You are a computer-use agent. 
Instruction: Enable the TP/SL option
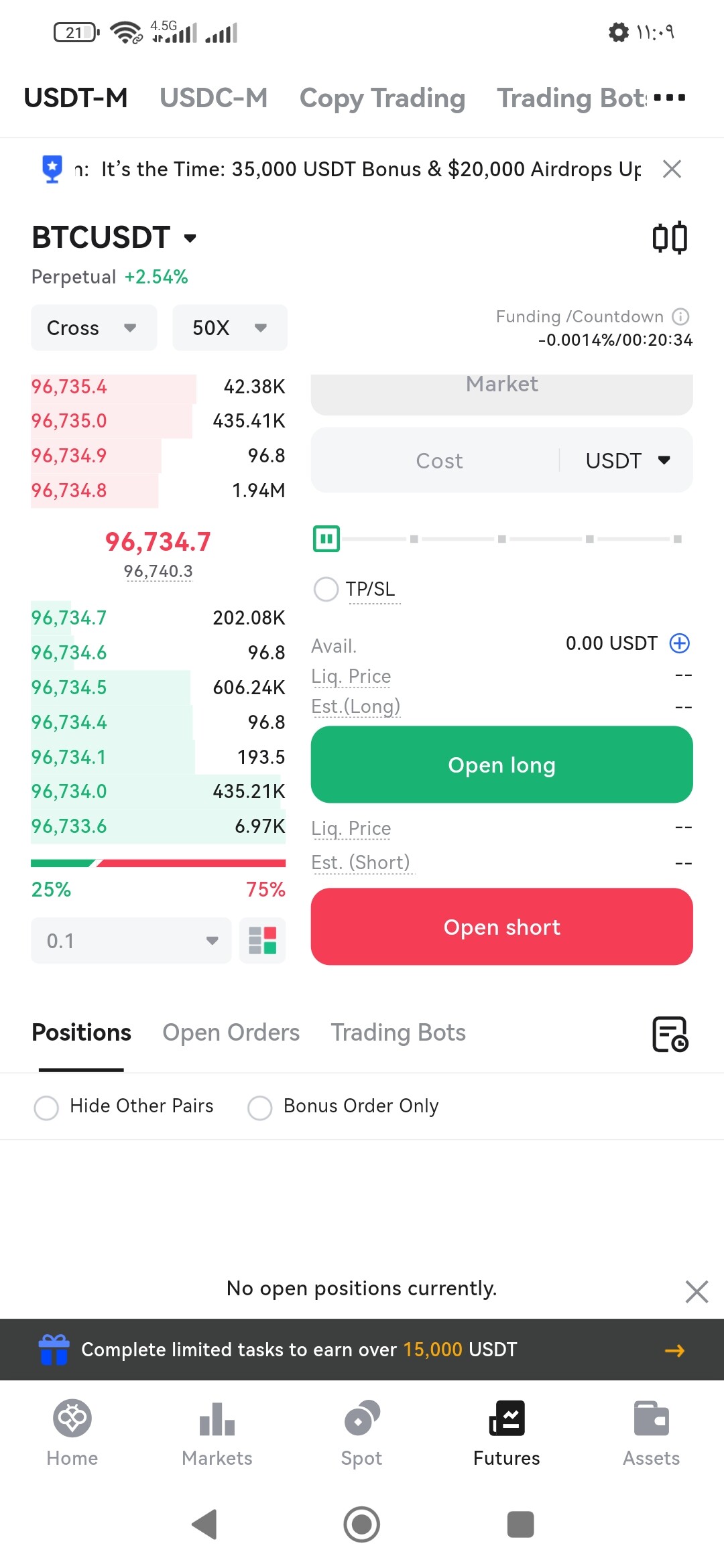pyautogui.click(x=355, y=589)
